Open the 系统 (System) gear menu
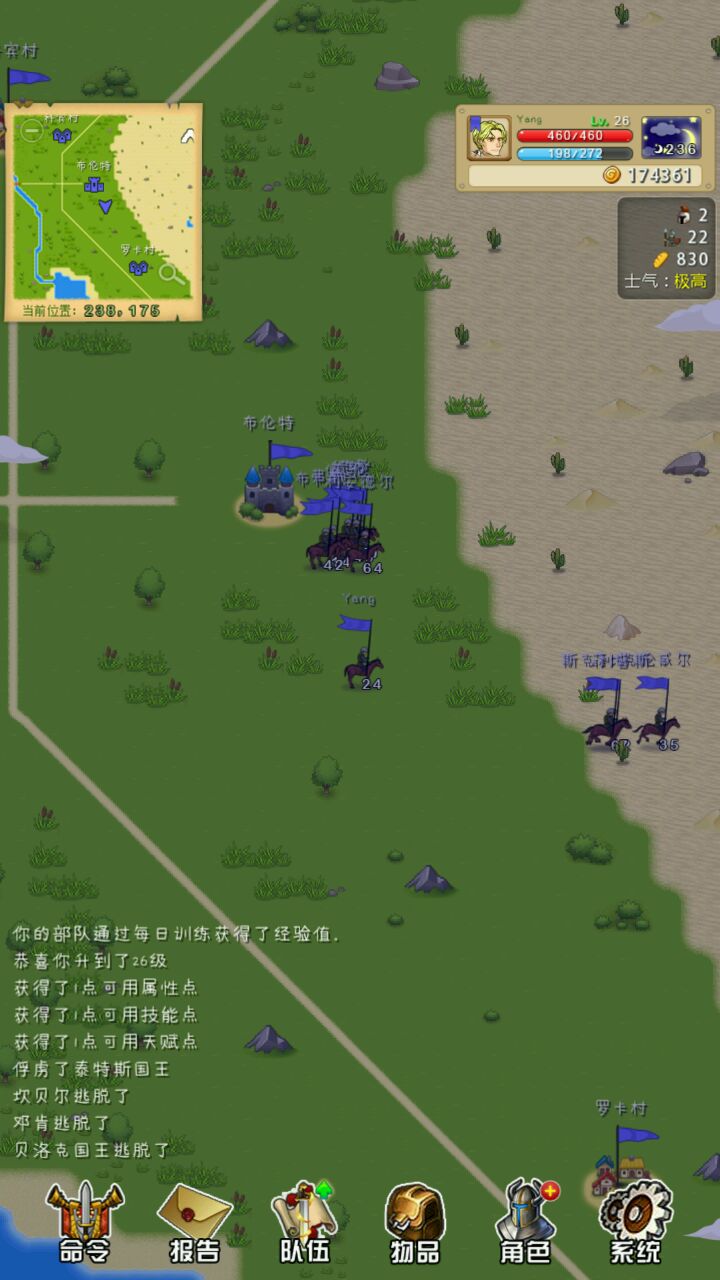720x1280 pixels. 635,1220
